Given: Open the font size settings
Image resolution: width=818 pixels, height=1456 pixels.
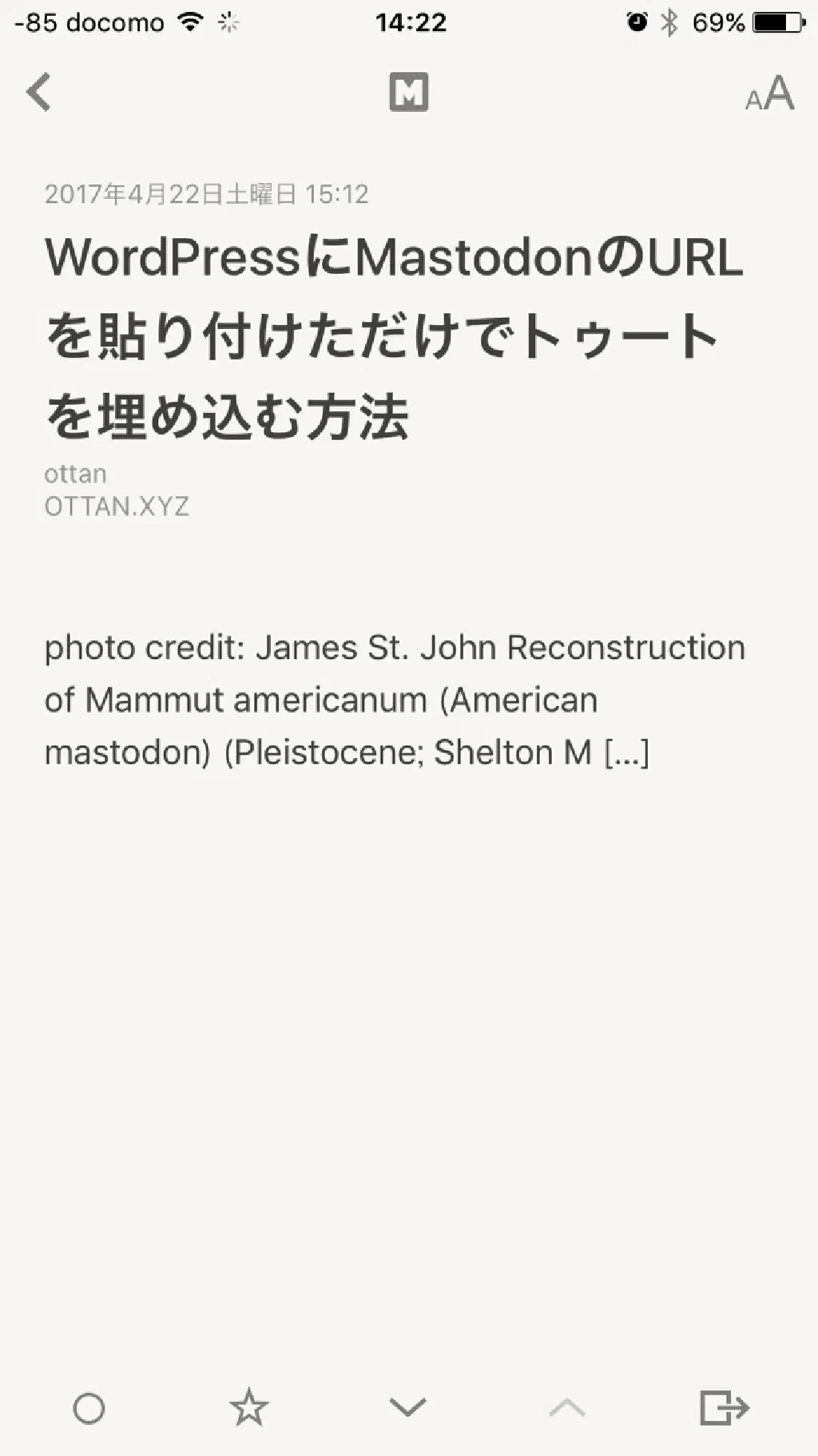Looking at the screenshot, I should pos(768,93).
